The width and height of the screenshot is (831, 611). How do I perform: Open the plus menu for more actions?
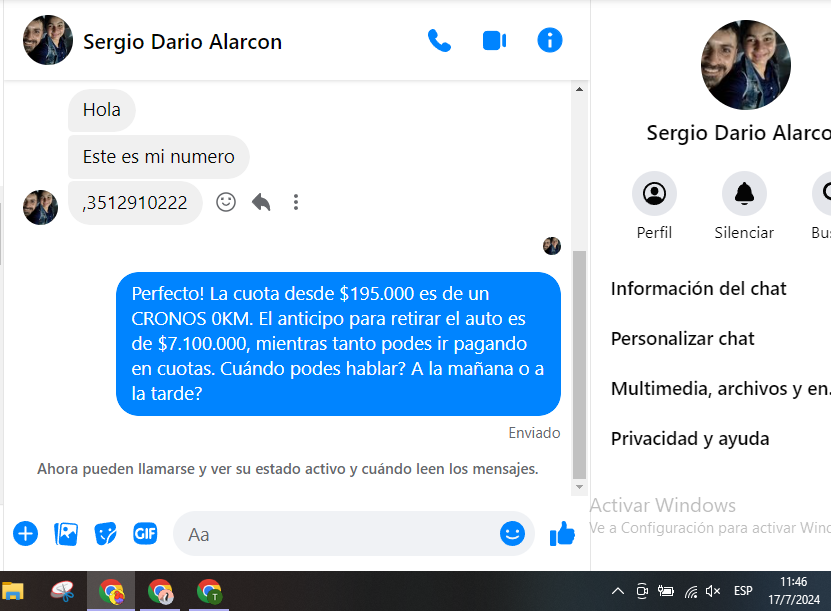point(26,534)
